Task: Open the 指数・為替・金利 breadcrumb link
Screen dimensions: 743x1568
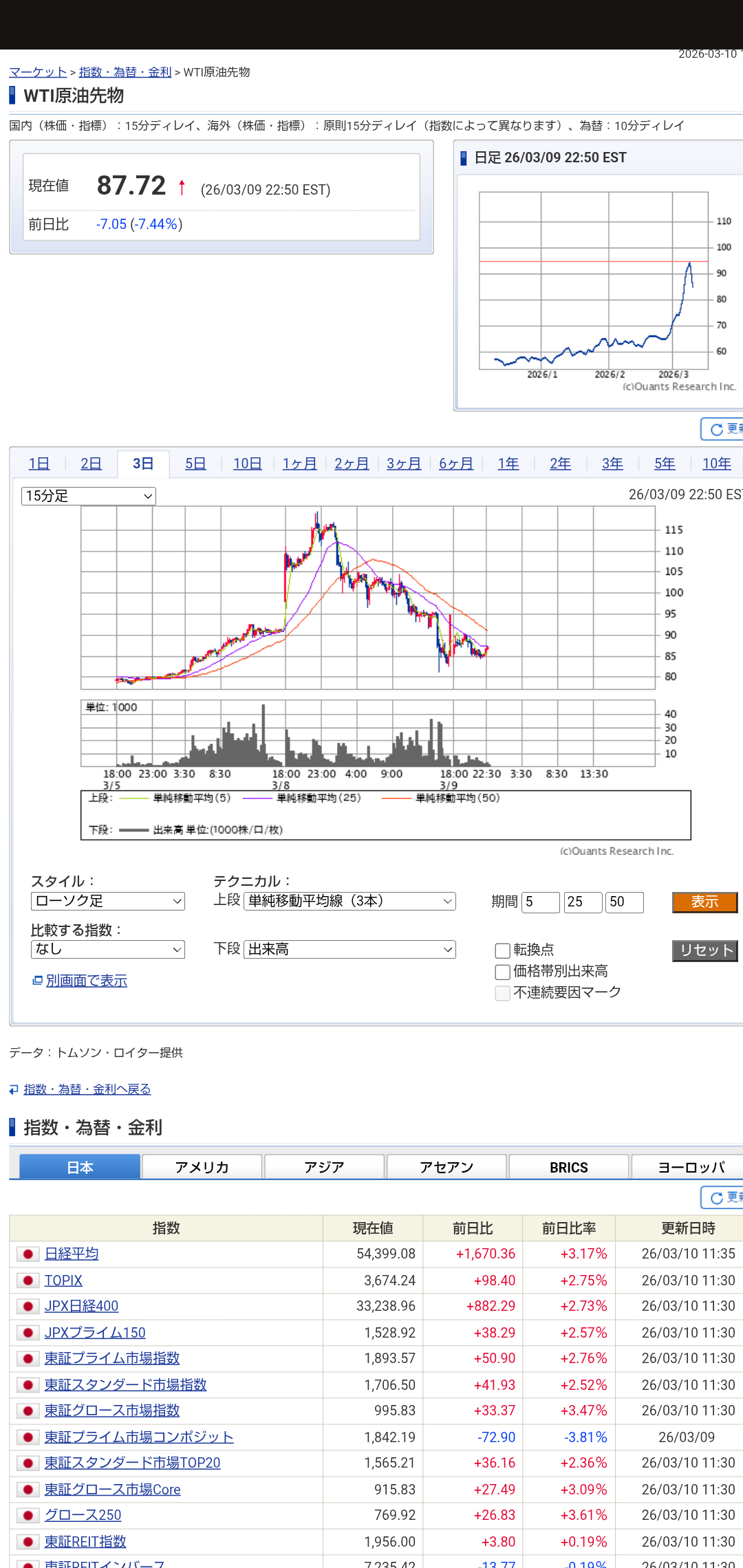Action: point(125,72)
